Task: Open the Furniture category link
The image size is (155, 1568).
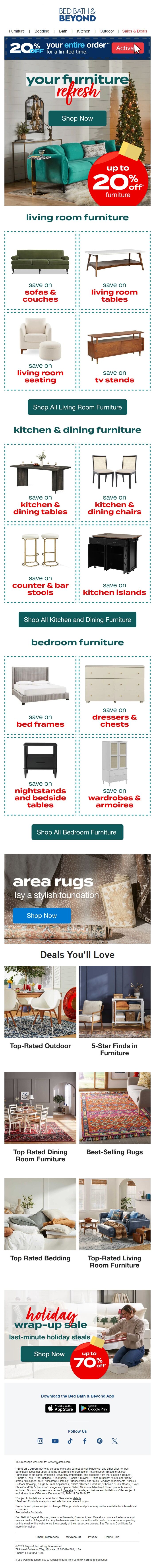Action: 16,31
